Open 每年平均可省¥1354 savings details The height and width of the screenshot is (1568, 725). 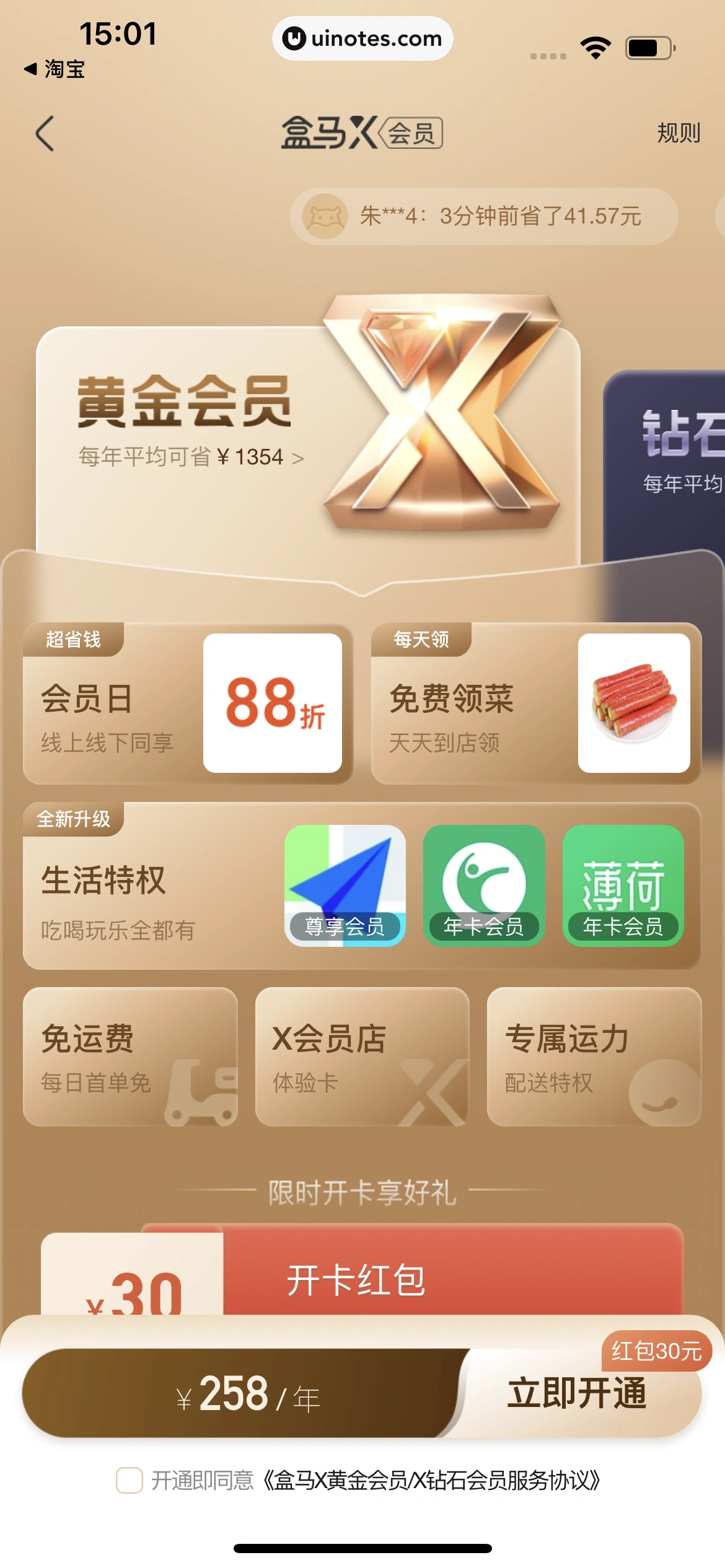(191, 457)
